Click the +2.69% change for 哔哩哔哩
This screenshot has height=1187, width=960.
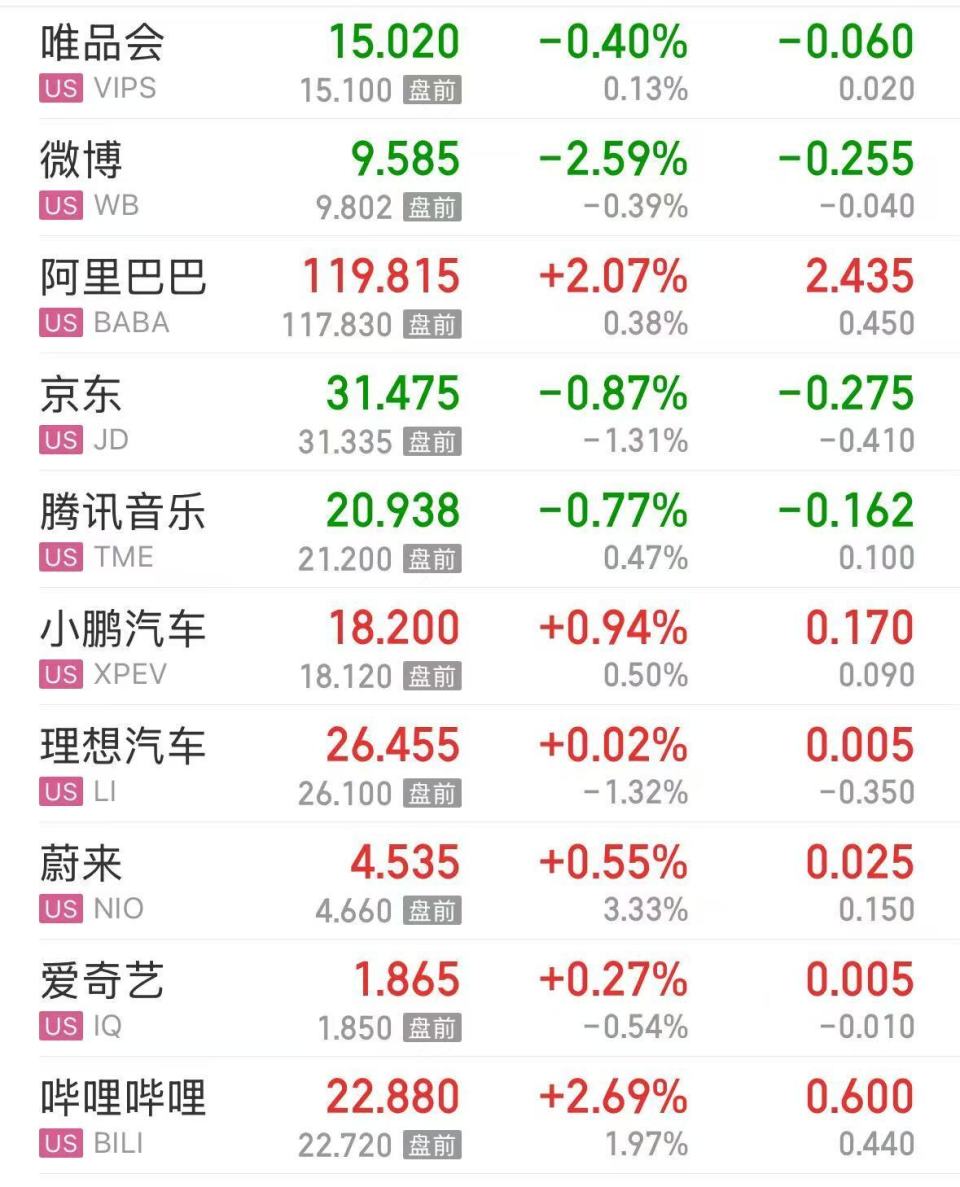611,1095
